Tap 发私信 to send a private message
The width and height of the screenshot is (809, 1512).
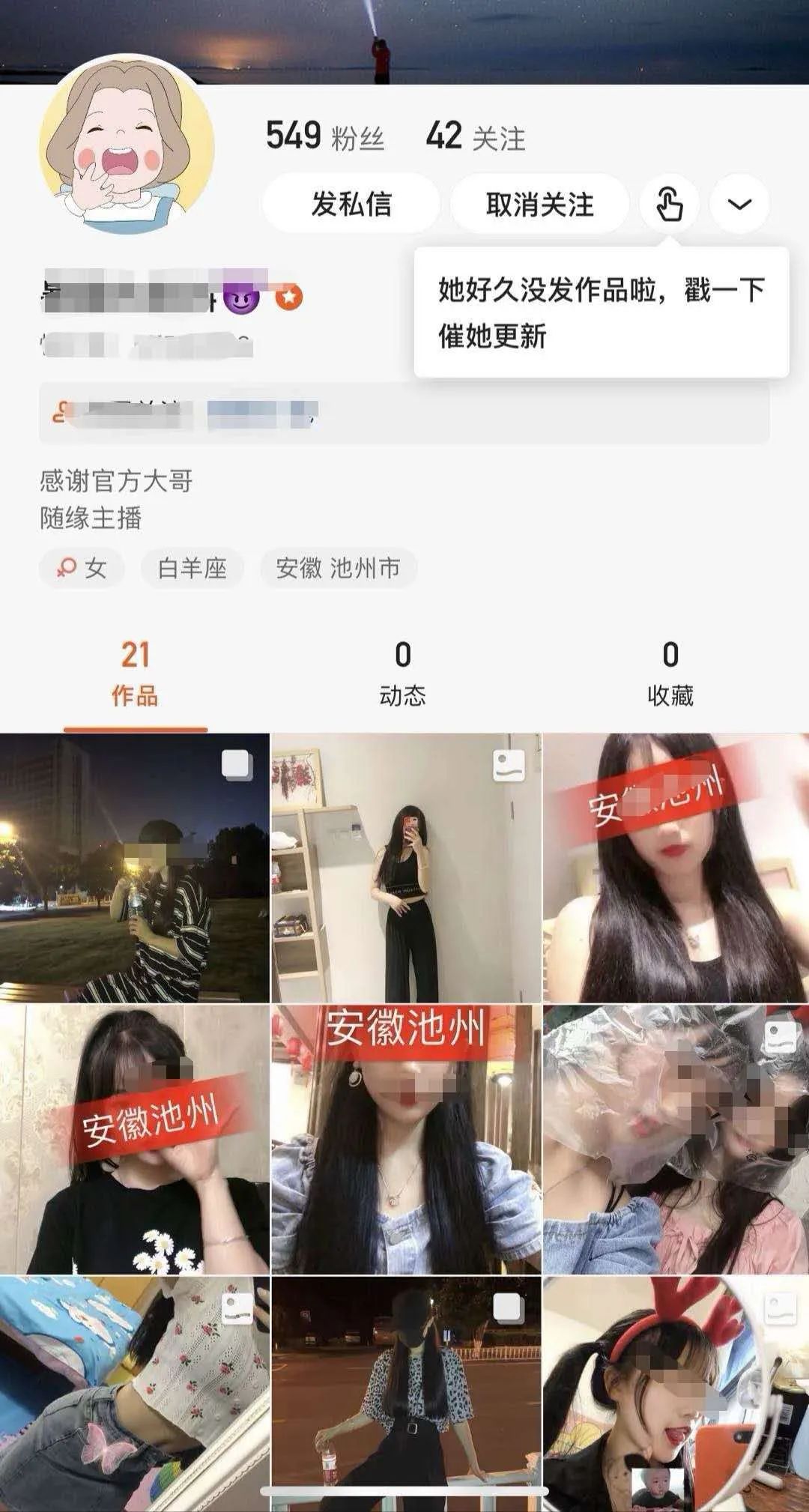coord(351,204)
